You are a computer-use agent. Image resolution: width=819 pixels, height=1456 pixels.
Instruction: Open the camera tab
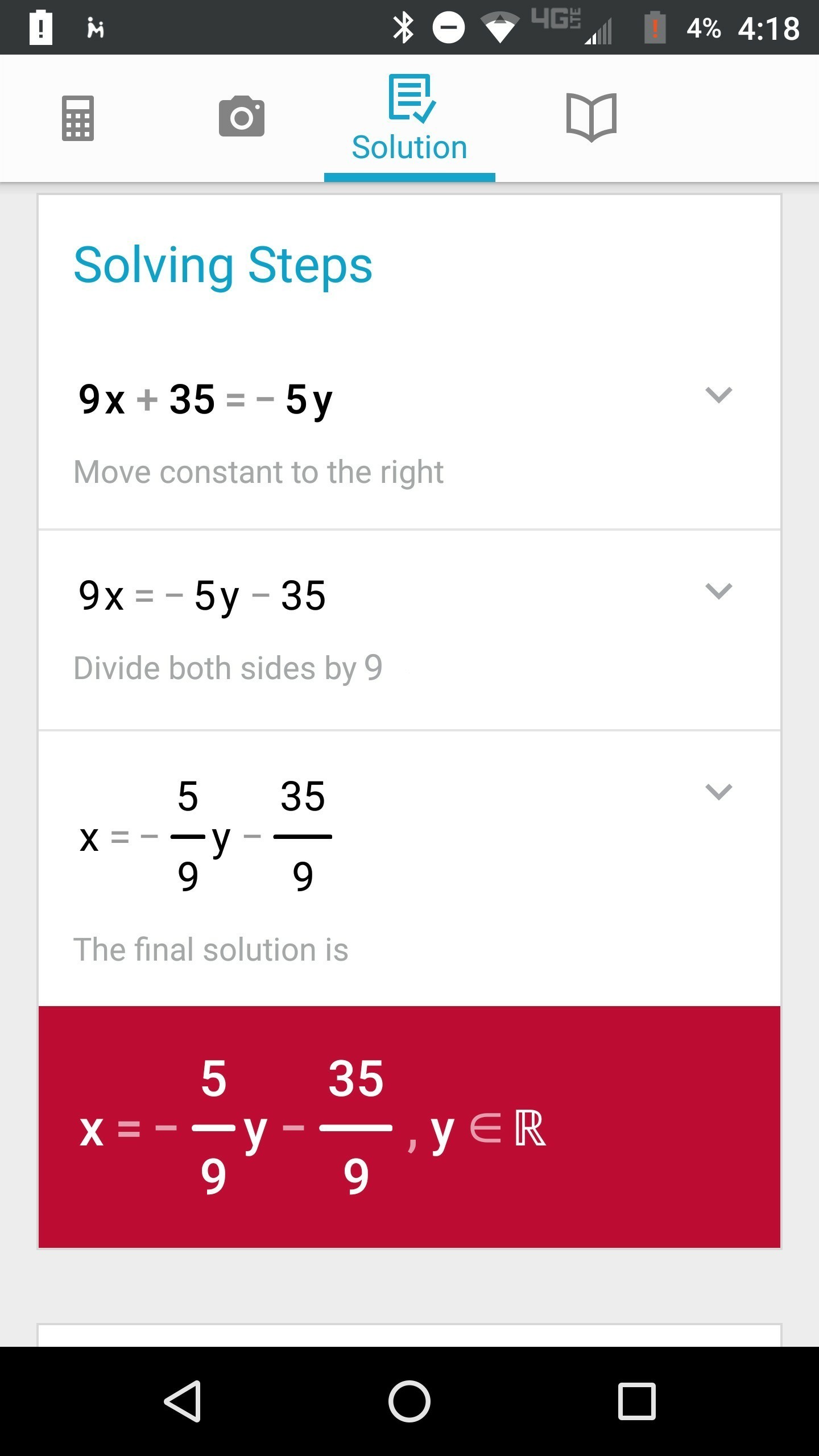coord(242,117)
